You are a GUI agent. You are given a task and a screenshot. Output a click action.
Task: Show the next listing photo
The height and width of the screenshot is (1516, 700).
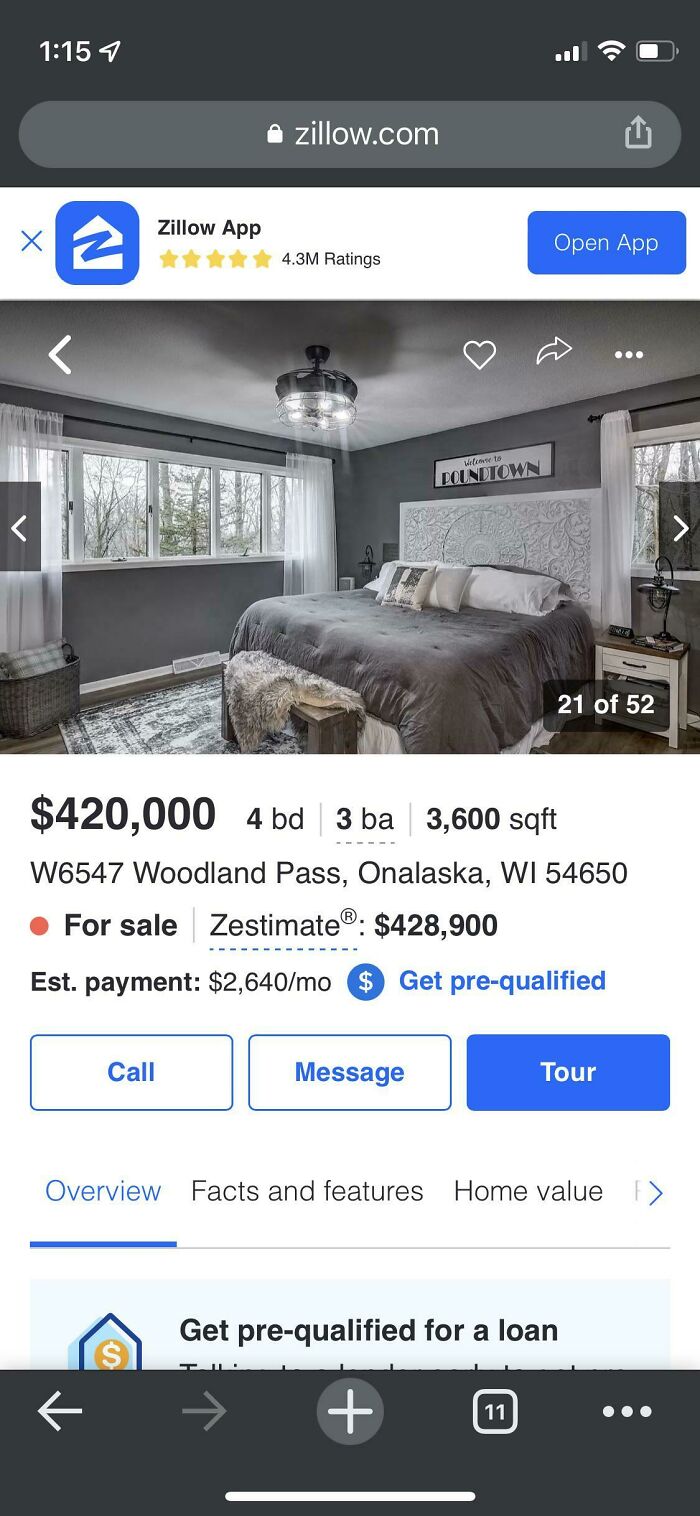click(680, 527)
